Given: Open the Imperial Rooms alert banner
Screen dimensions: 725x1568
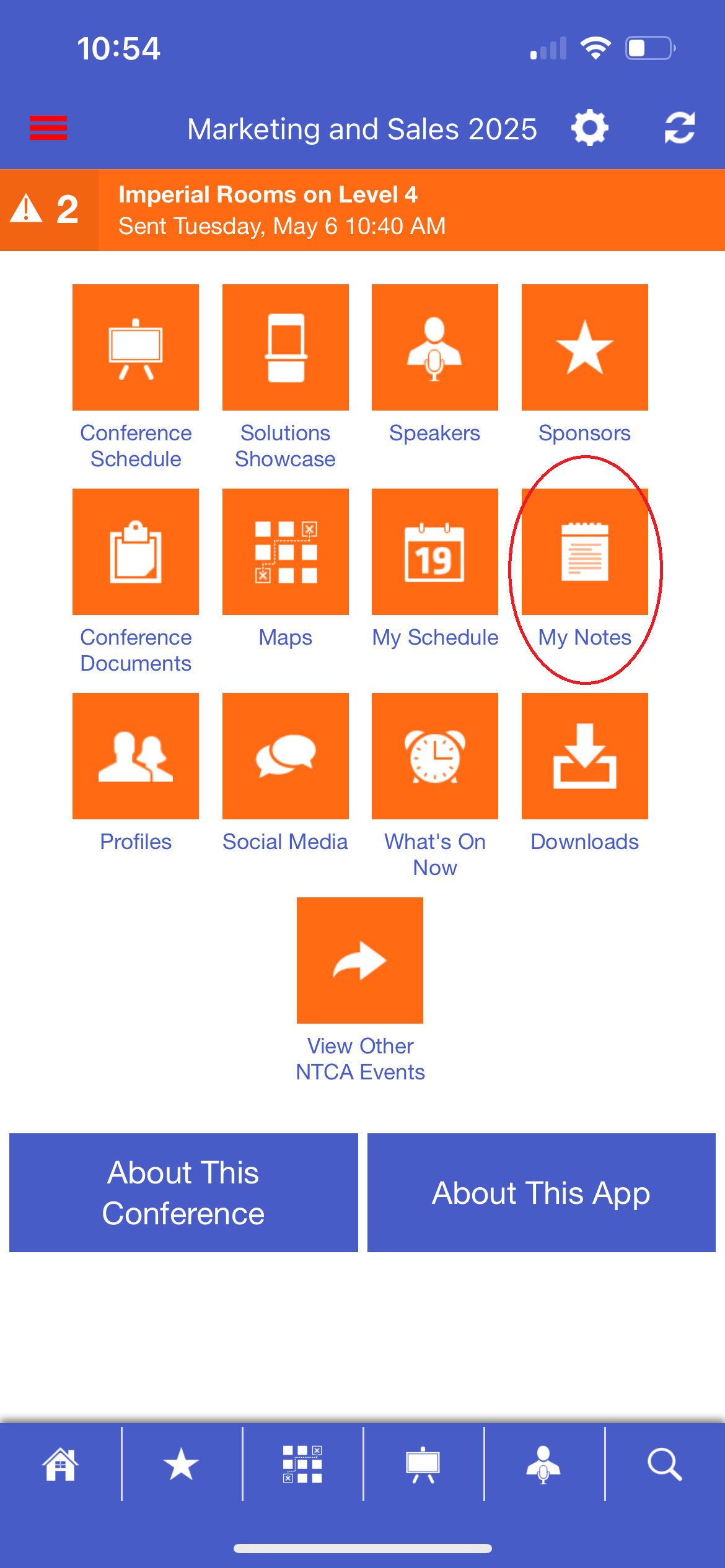Looking at the screenshot, I should click(362, 210).
